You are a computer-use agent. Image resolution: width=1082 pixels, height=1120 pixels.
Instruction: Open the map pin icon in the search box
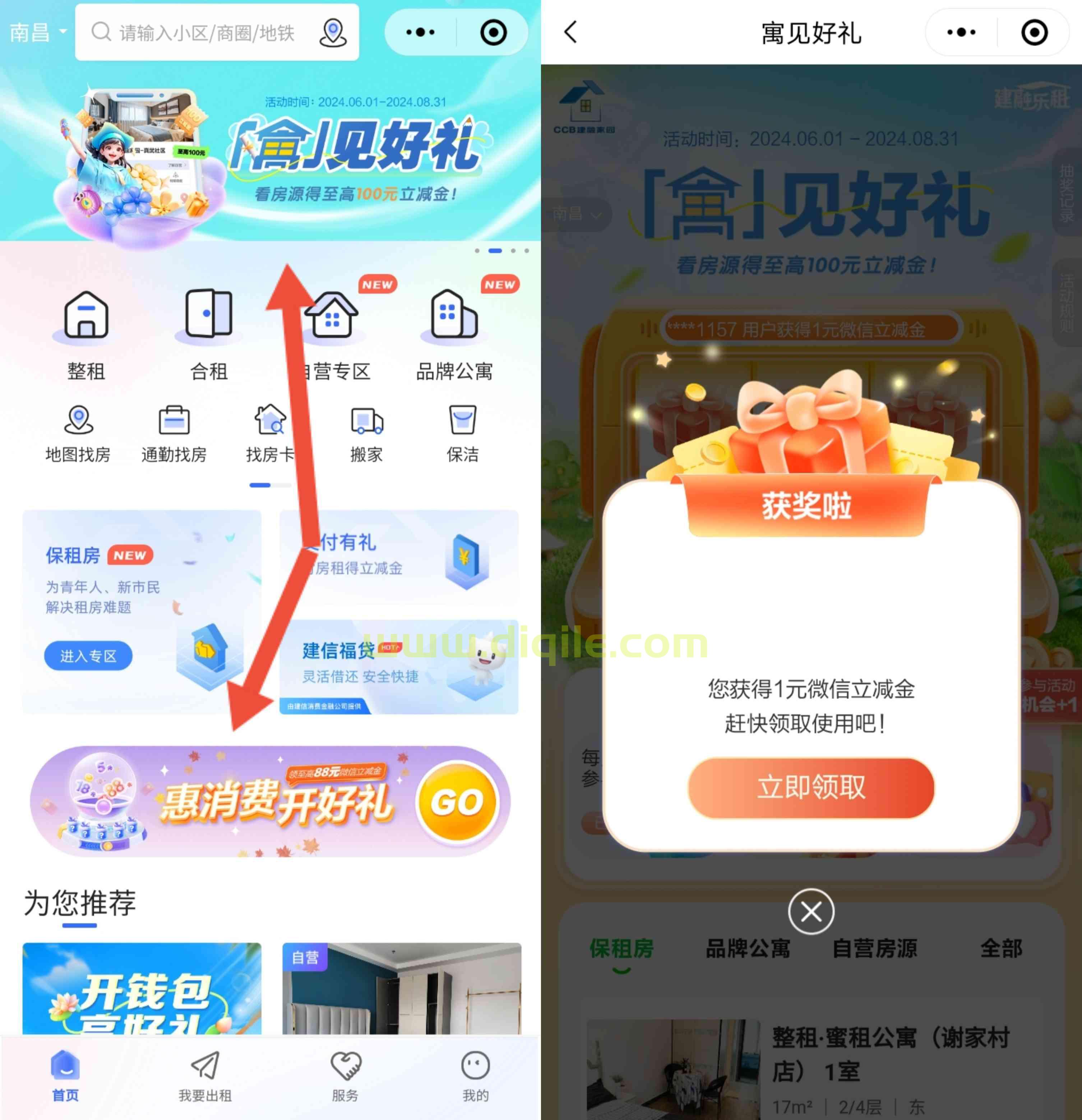pos(333,33)
